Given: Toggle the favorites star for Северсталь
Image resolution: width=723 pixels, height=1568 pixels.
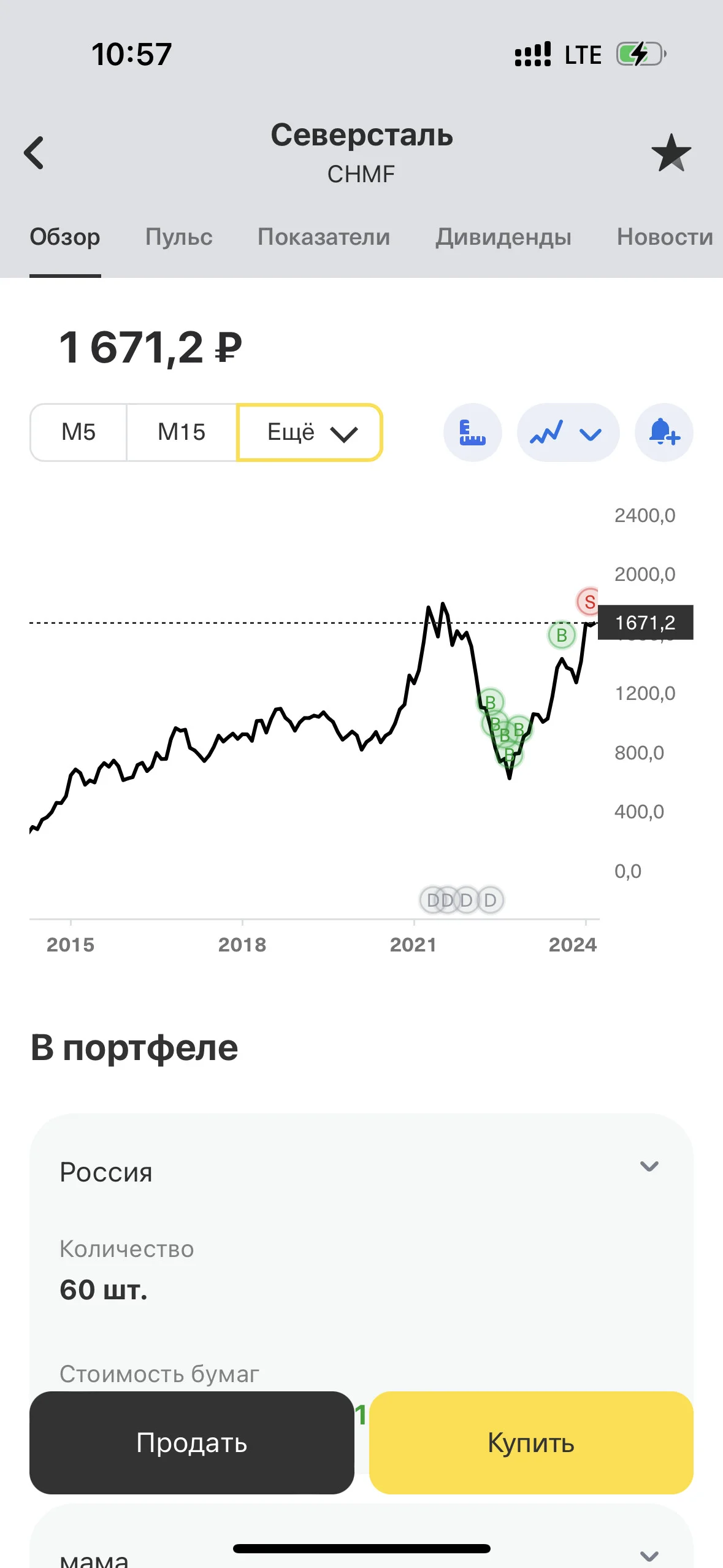Looking at the screenshot, I should [x=671, y=153].
